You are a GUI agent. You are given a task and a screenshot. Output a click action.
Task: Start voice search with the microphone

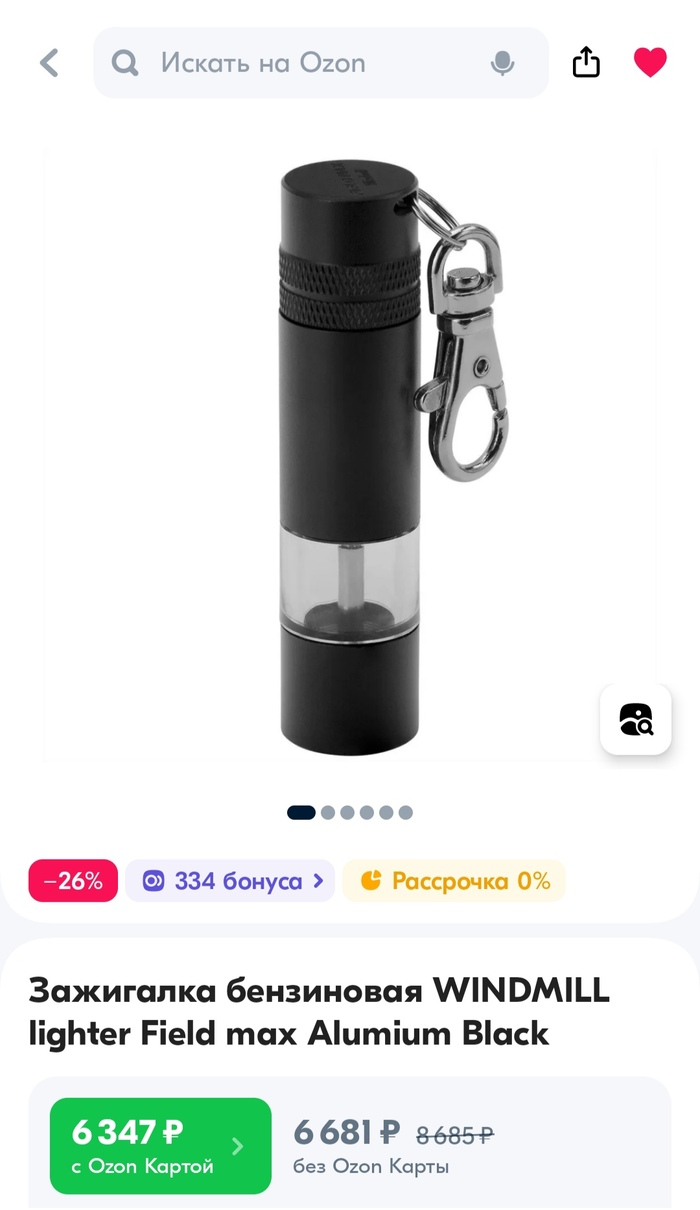pyautogui.click(x=503, y=64)
